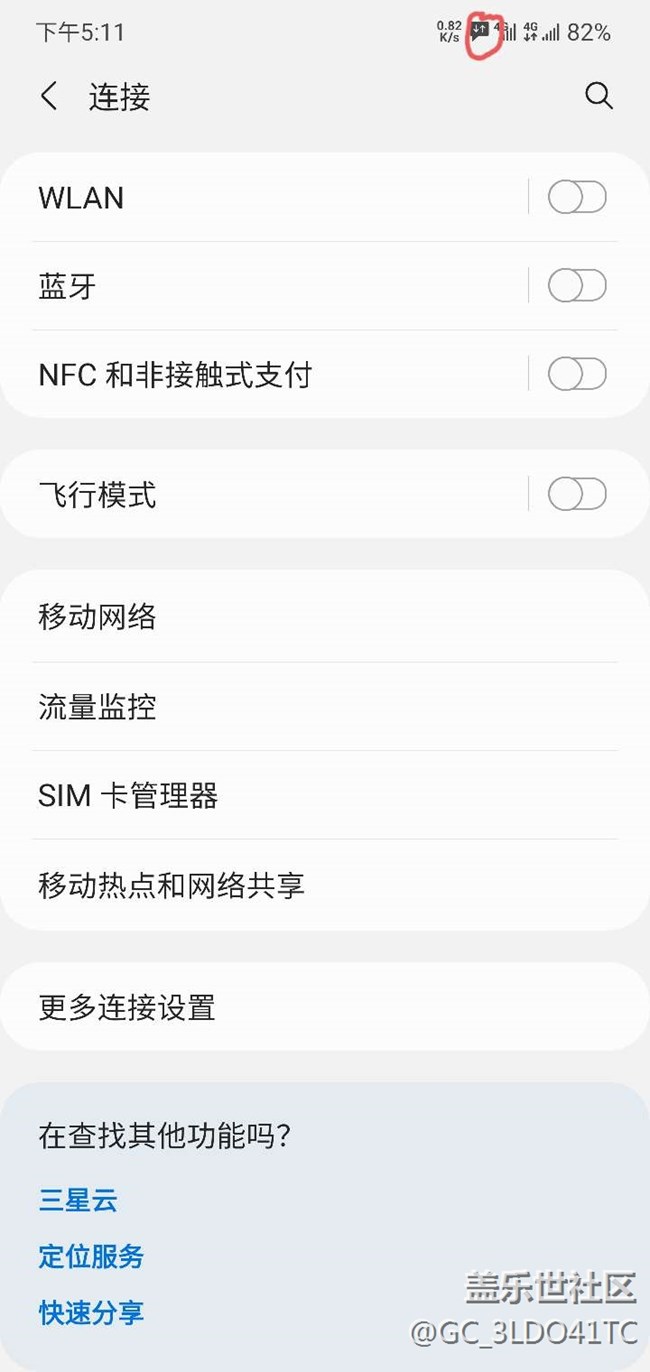Image resolution: width=650 pixels, height=1372 pixels.
Task: Switch on 飞行模式
Action: click(577, 494)
